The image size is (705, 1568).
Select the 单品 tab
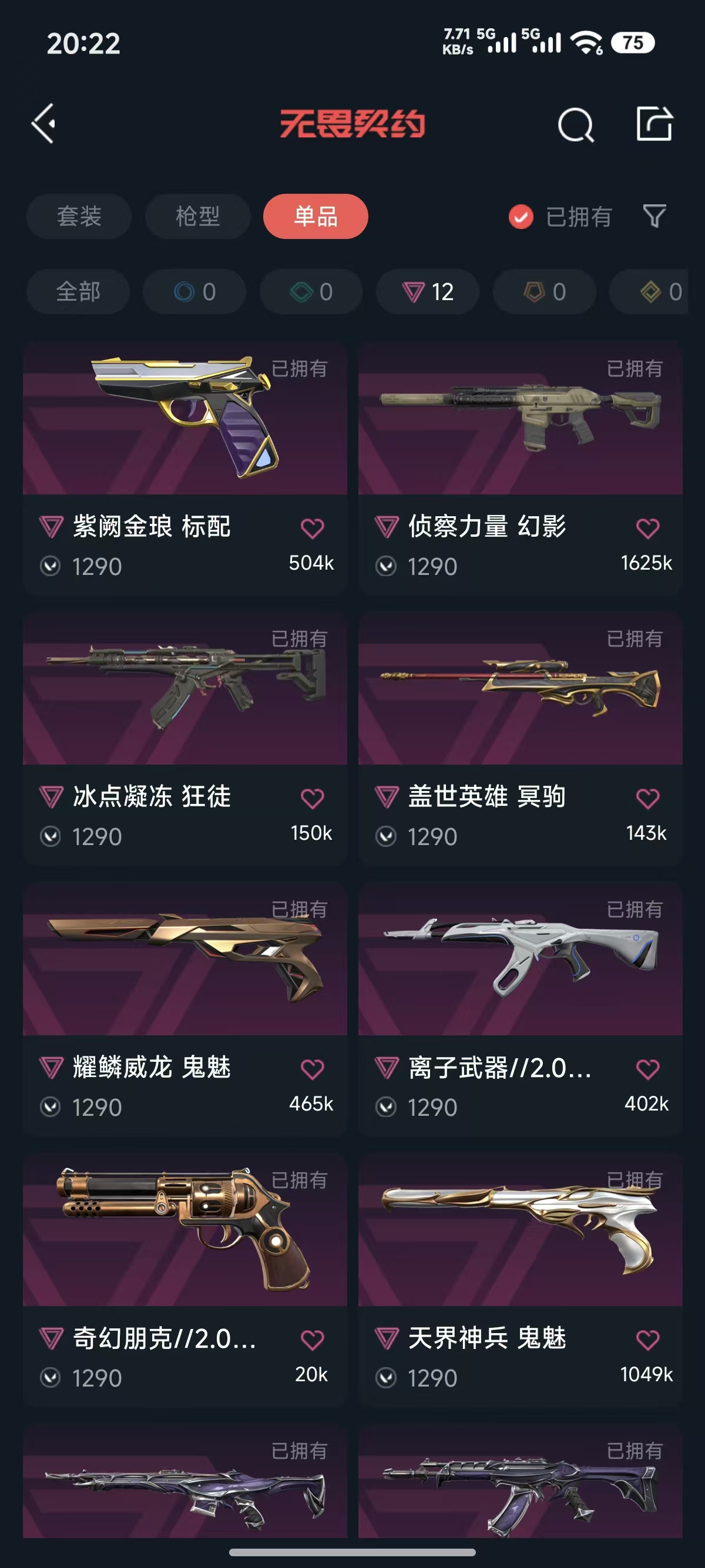[315, 216]
